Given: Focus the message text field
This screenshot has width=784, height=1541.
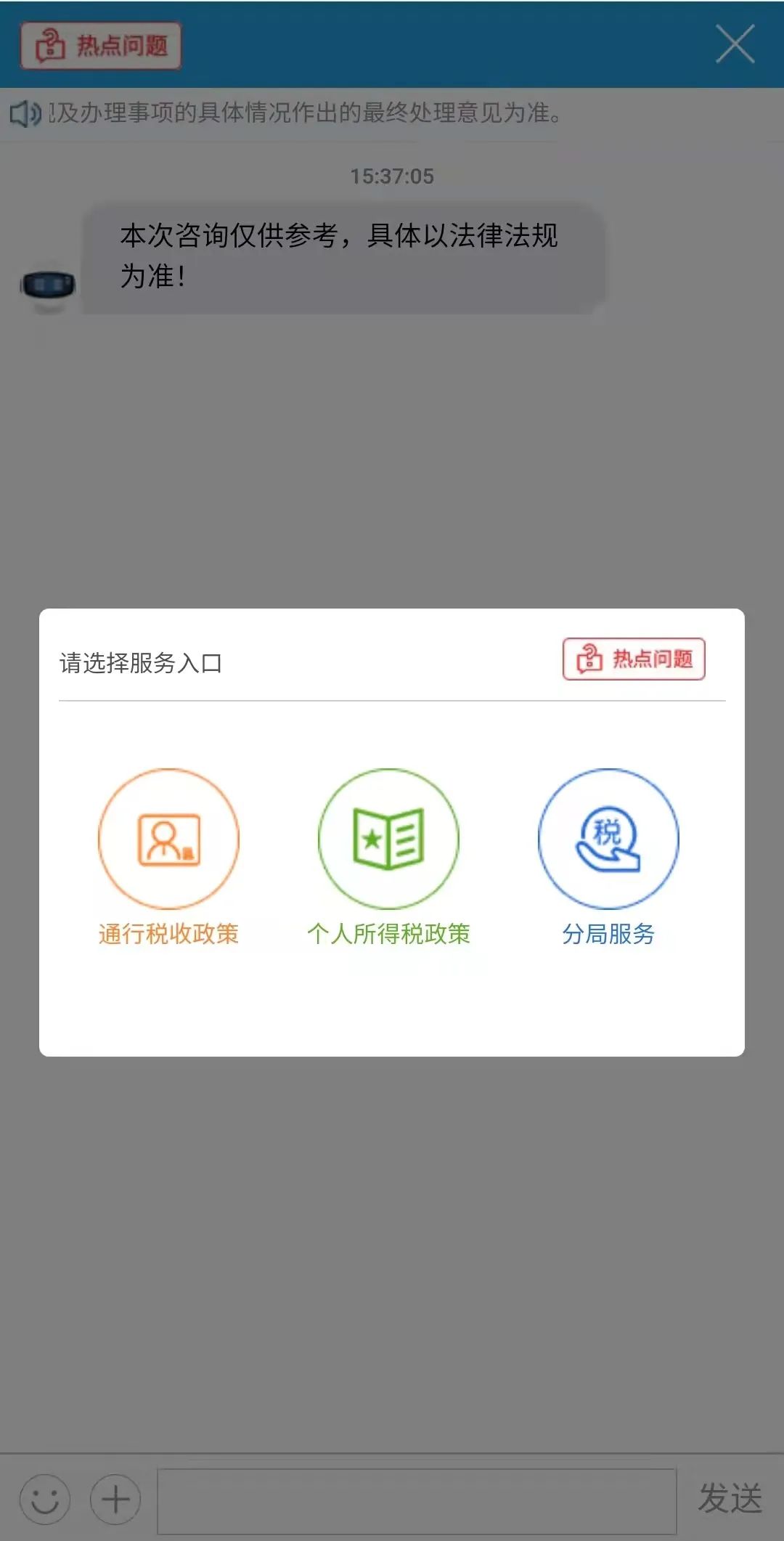Looking at the screenshot, I should (x=417, y=1501).
